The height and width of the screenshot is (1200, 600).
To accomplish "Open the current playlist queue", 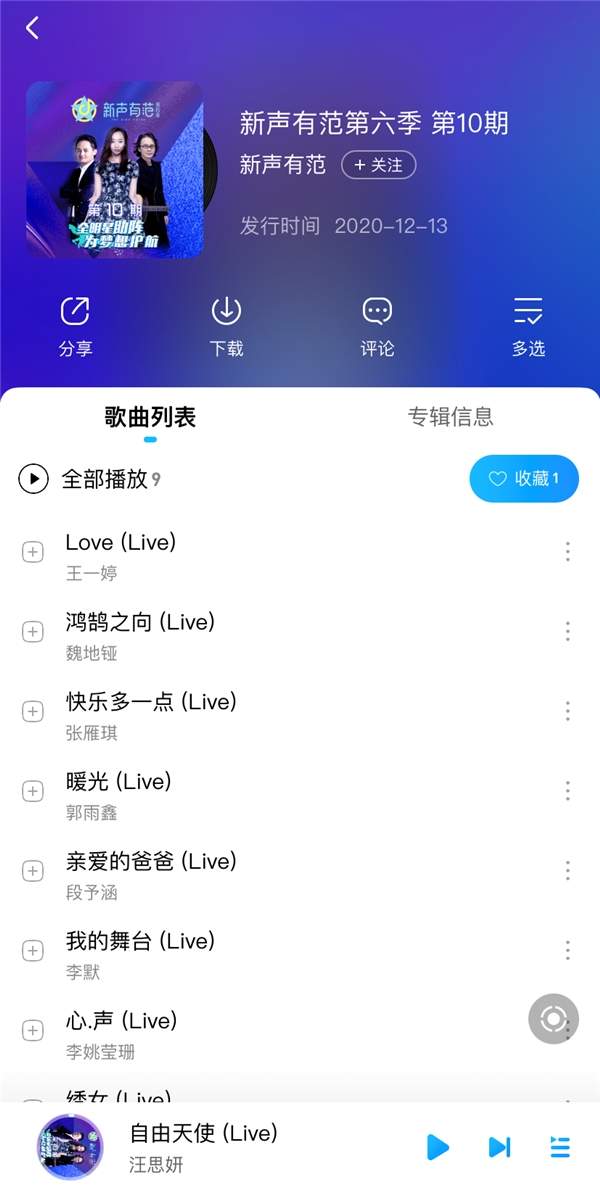I will point(560,1147).
